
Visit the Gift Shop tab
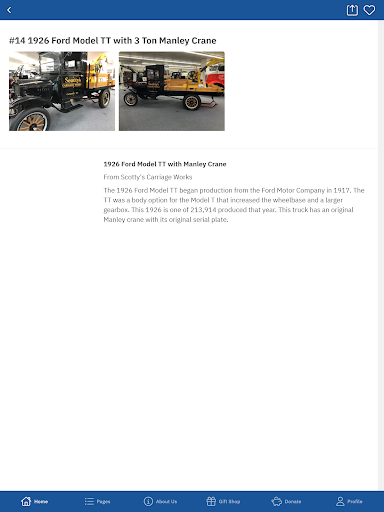click(x=223, y=501)
